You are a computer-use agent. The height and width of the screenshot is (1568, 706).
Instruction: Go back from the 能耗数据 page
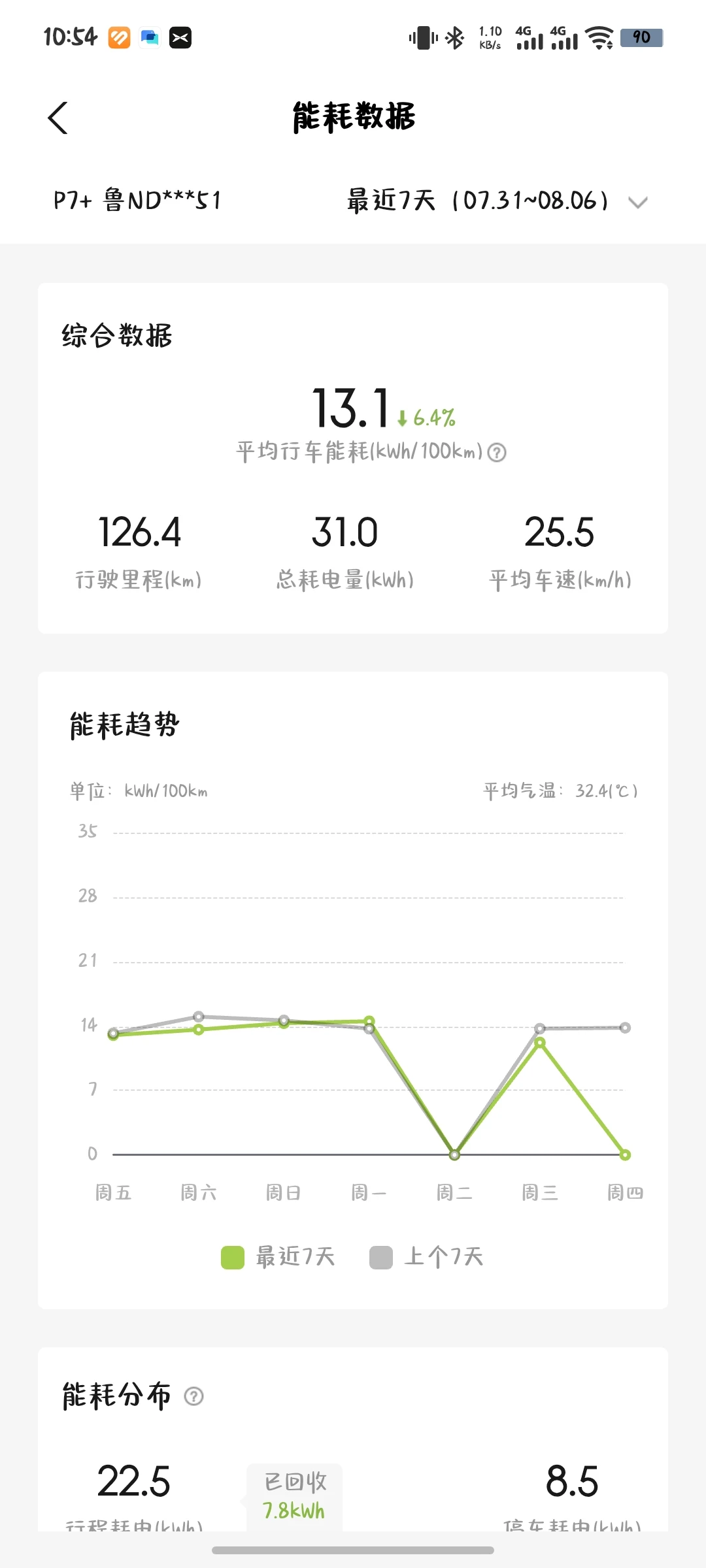coord(58,118)
